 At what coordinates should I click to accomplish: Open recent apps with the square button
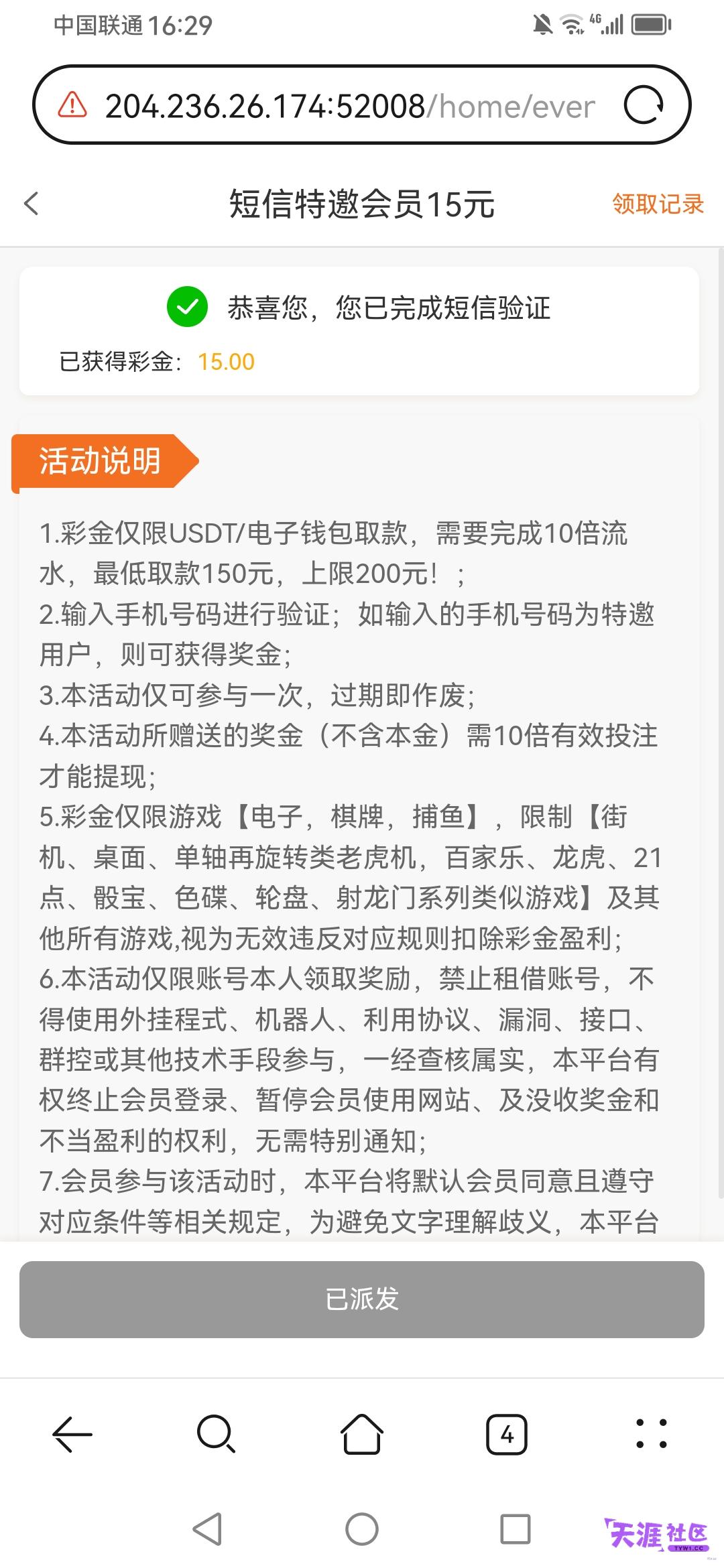(516, 1529)
